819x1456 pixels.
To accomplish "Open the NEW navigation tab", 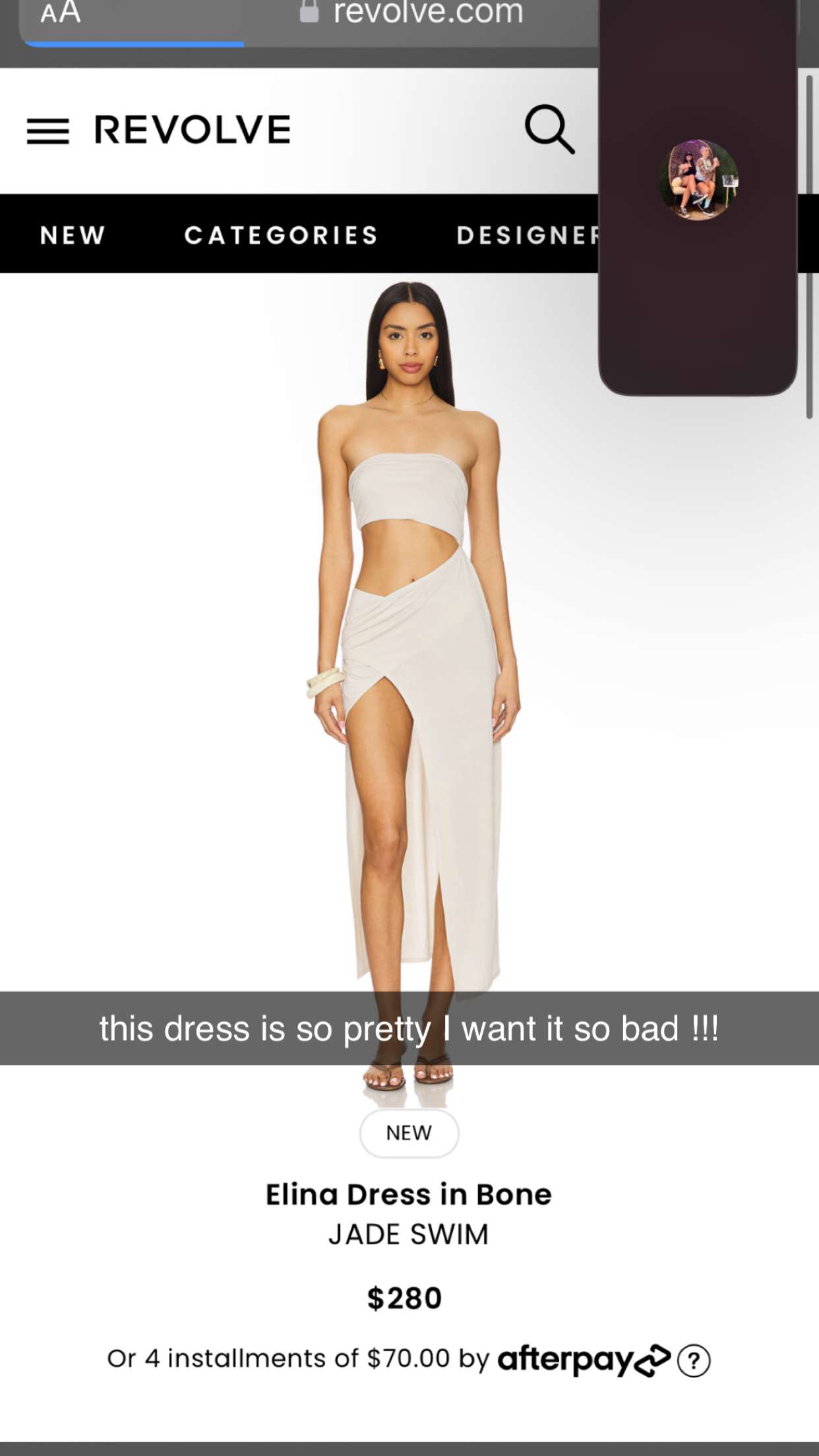I will (x=72, y=235).
